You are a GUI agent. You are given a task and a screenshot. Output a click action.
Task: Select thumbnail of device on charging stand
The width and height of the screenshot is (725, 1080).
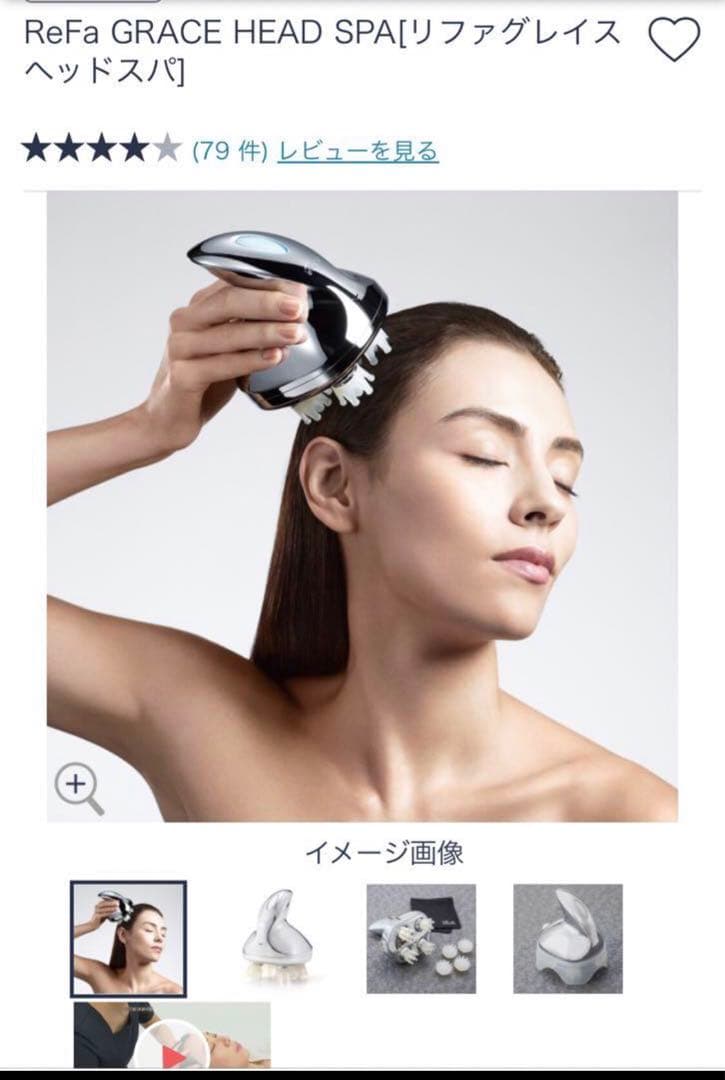pyautogui.click(x=567, y=939)
